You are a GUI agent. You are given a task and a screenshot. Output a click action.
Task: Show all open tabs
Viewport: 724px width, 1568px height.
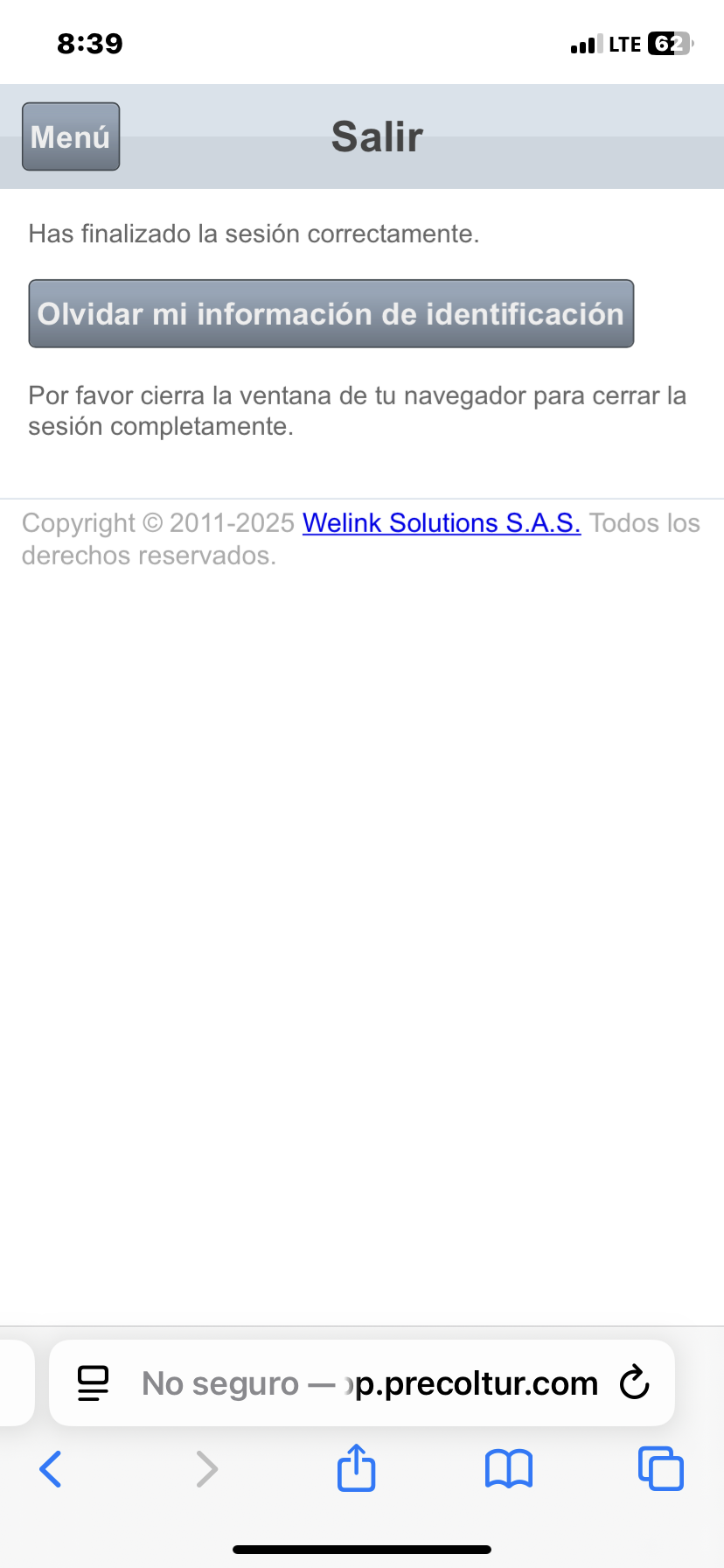coord(660,1468)
